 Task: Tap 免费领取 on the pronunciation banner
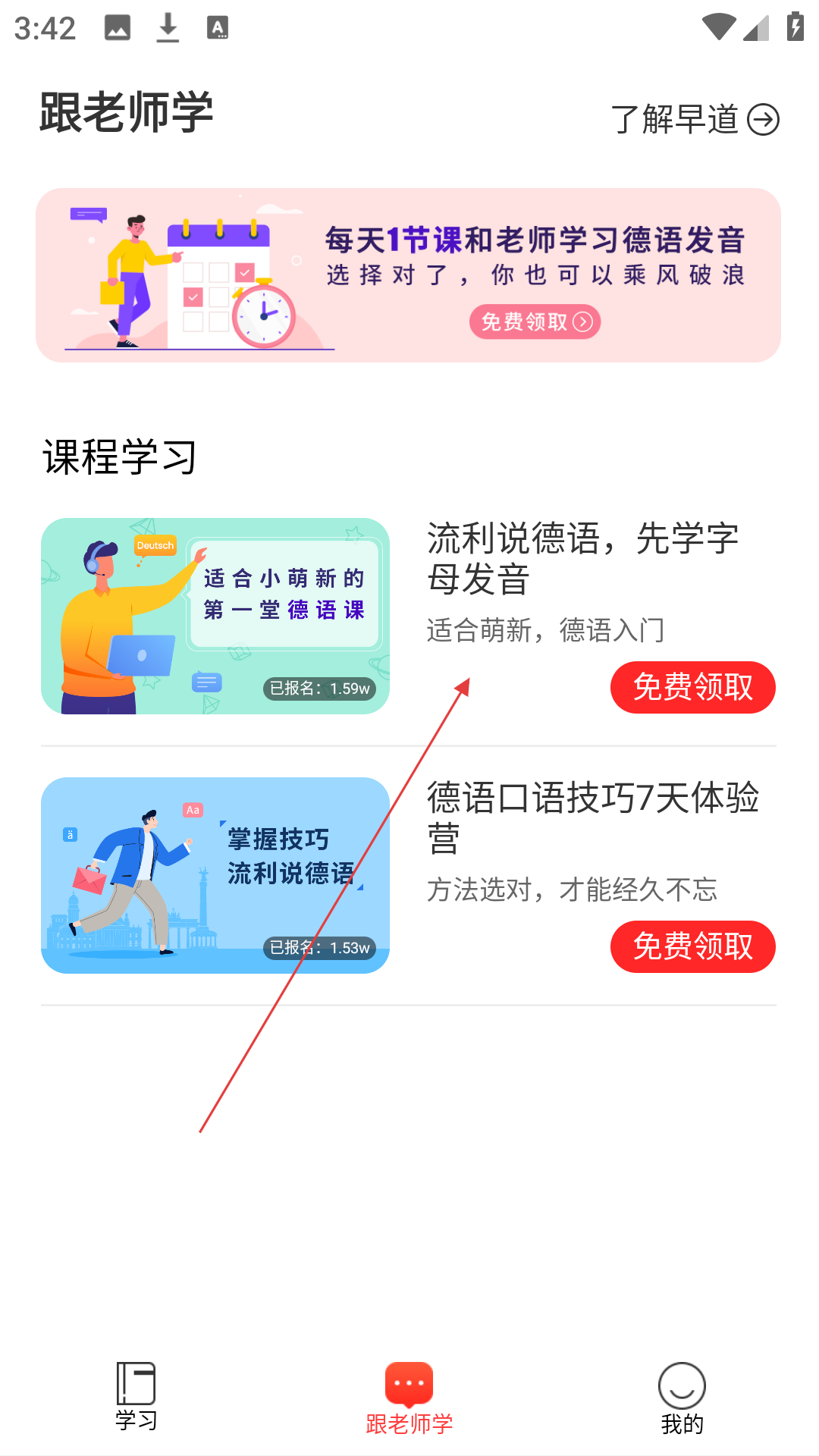tap(535, 322)
